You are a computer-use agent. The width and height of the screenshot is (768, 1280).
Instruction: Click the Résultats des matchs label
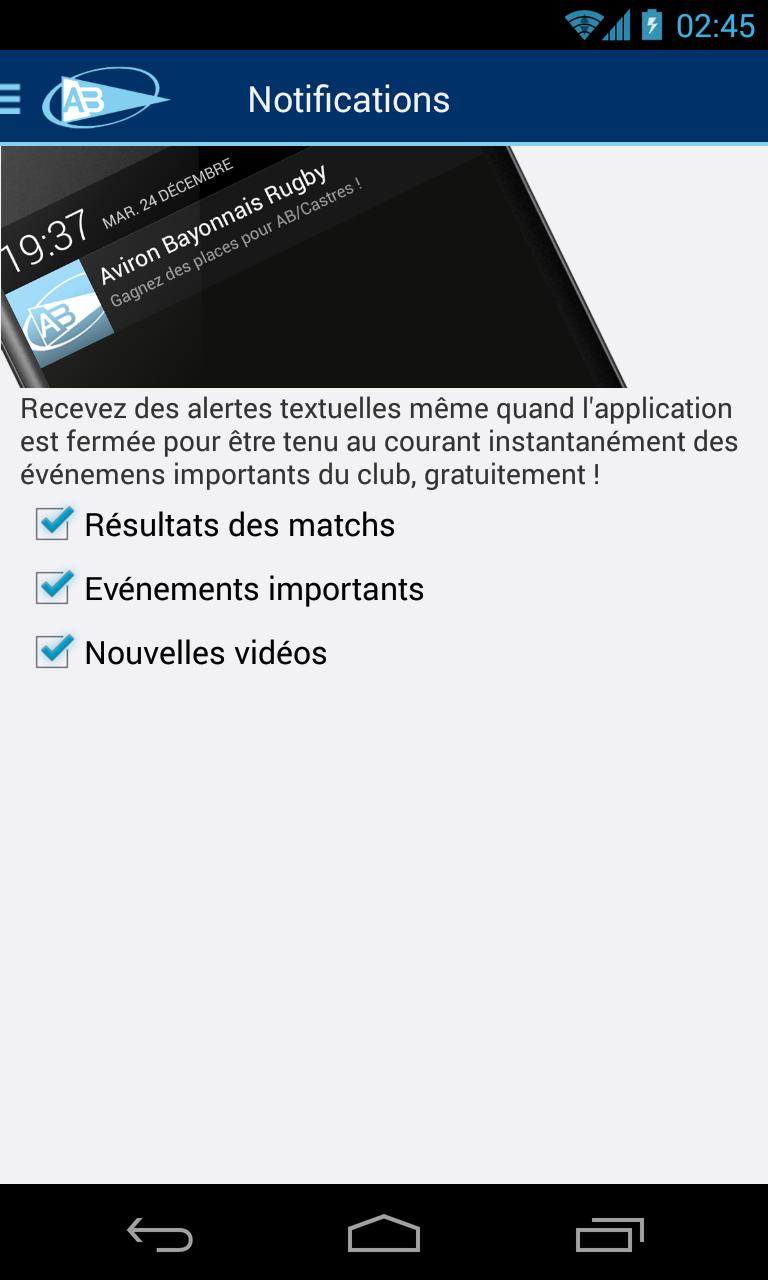239,524
